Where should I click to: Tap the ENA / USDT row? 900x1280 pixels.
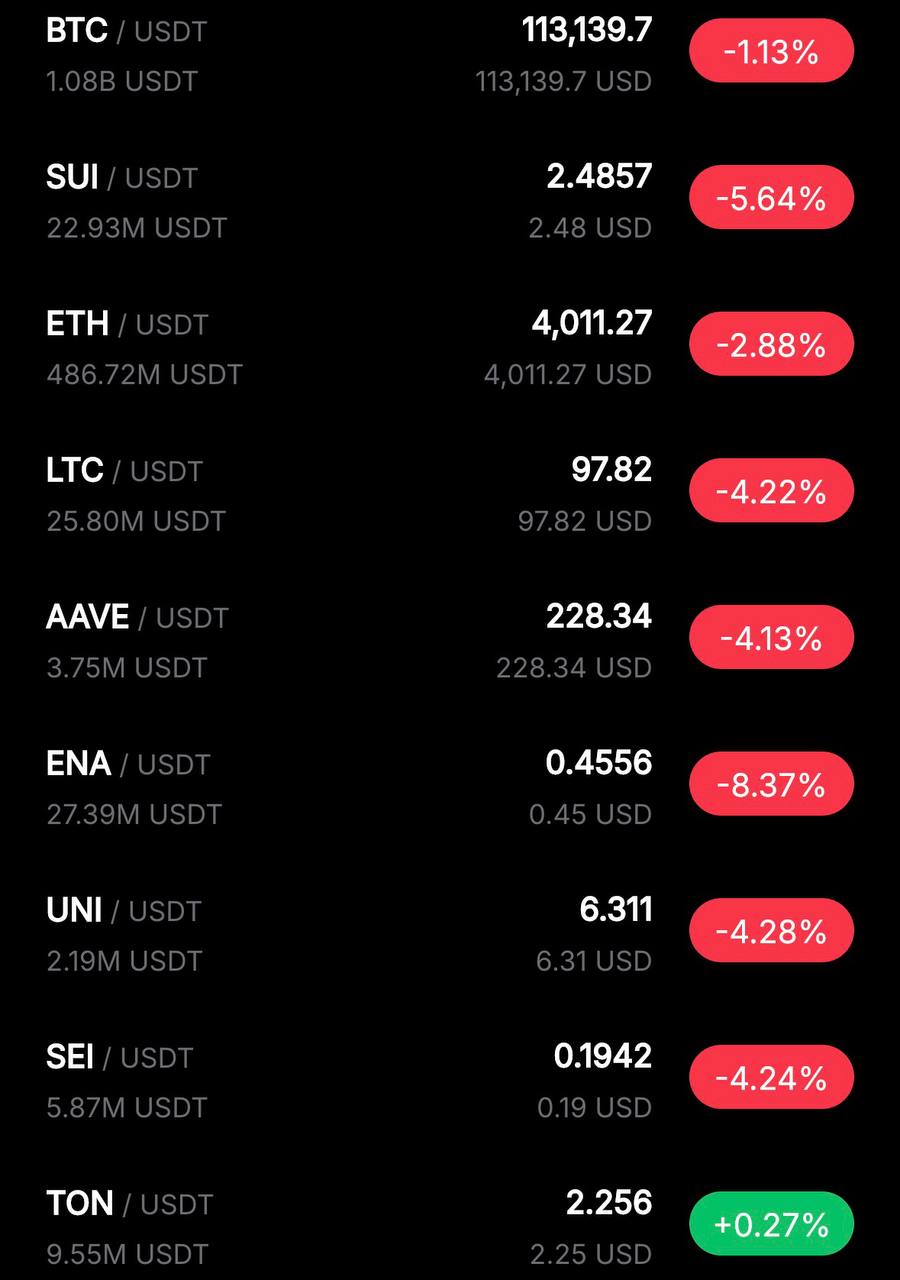(x=128, y=765)
